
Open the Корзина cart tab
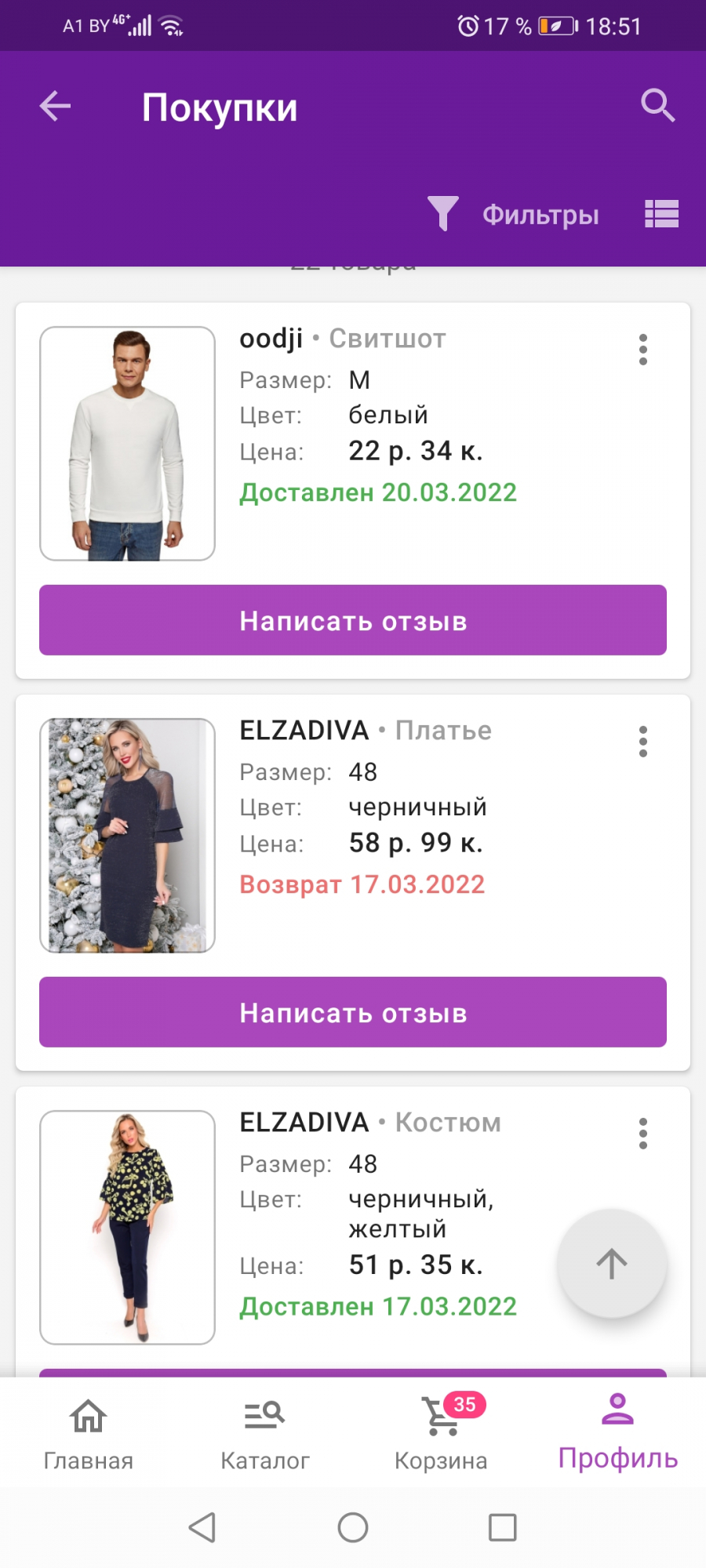click(x=441, y=1434)
